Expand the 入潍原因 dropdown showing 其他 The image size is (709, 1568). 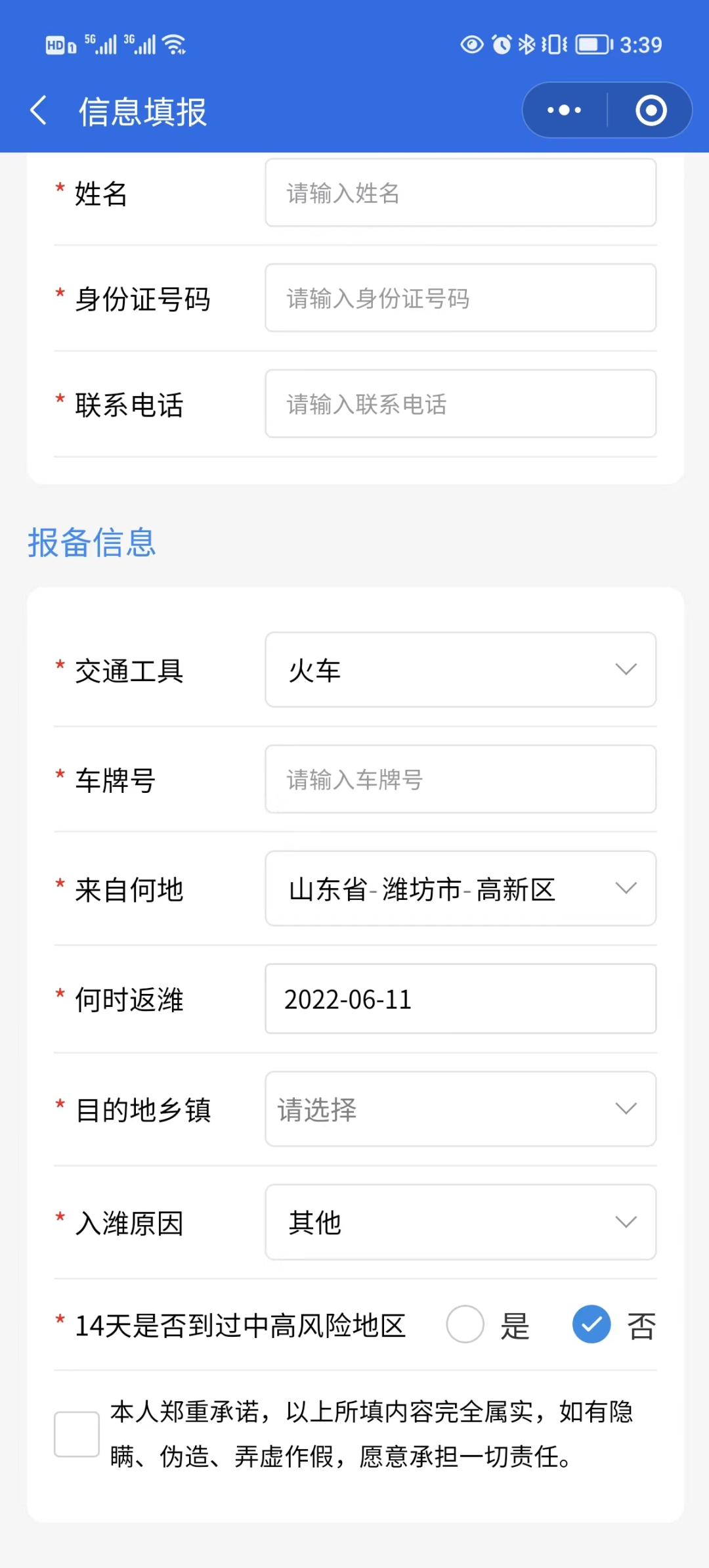[x=461, y=1222]
